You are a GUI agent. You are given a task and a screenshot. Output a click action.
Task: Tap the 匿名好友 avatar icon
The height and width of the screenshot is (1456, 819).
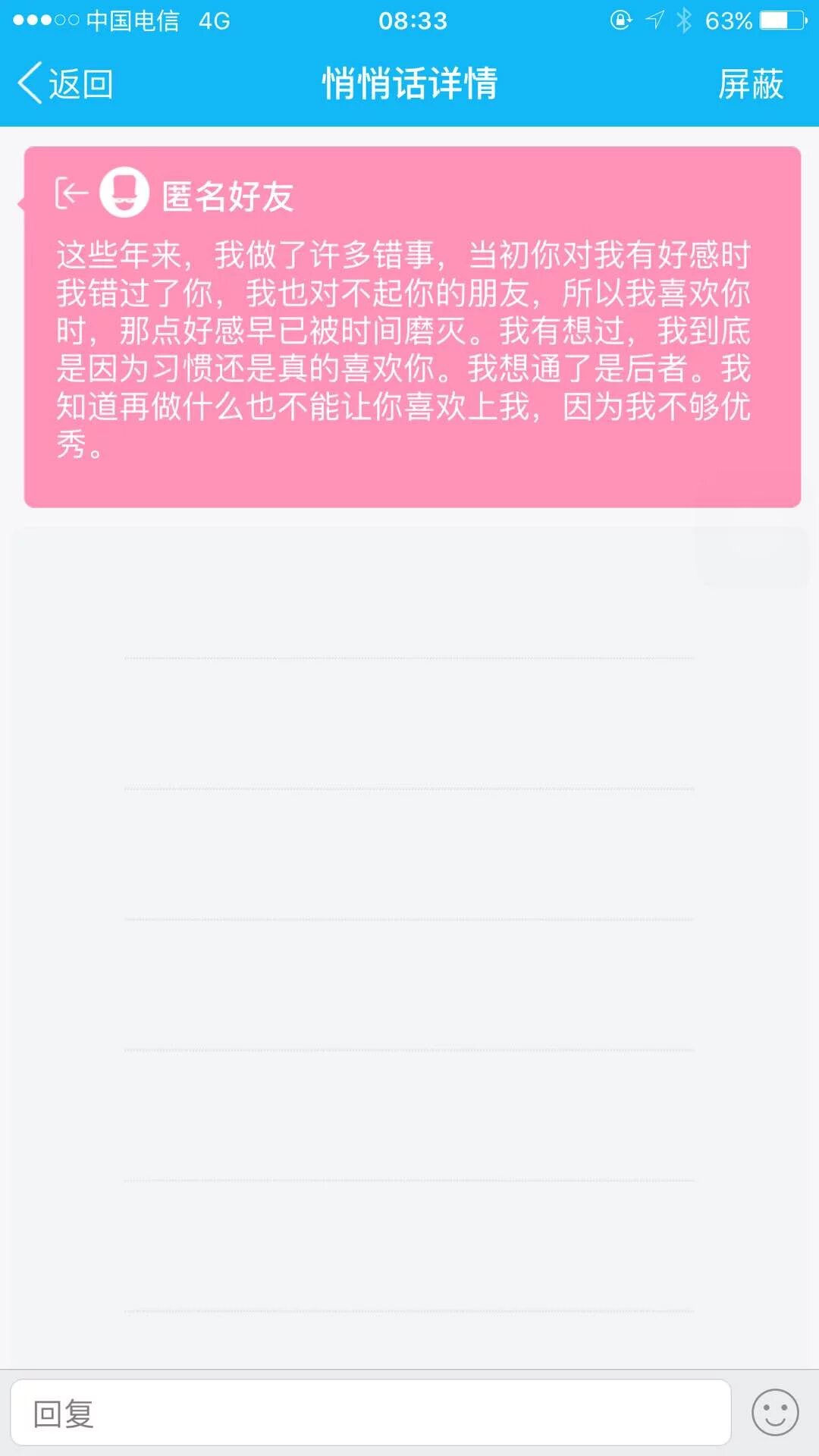click(124, 193)
